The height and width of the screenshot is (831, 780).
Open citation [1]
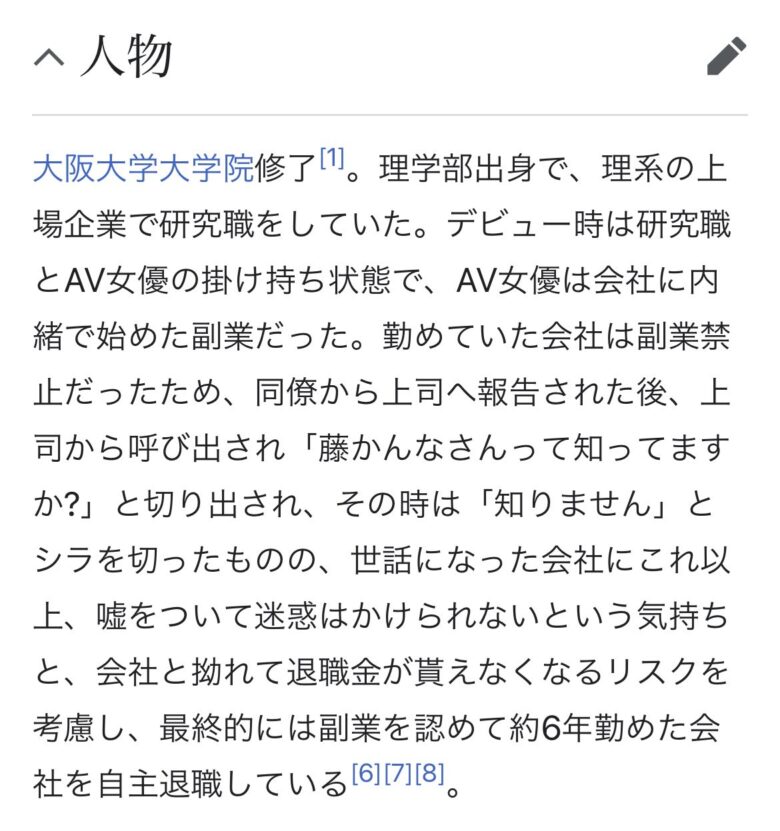331,158
